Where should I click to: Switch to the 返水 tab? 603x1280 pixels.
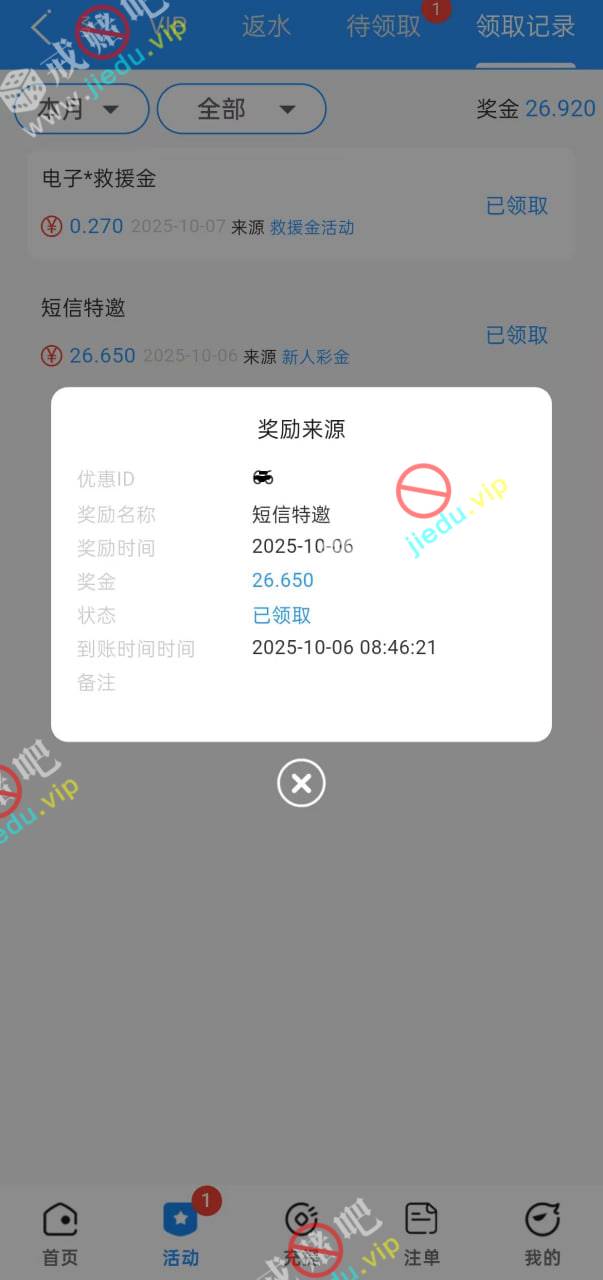(266, 27)
